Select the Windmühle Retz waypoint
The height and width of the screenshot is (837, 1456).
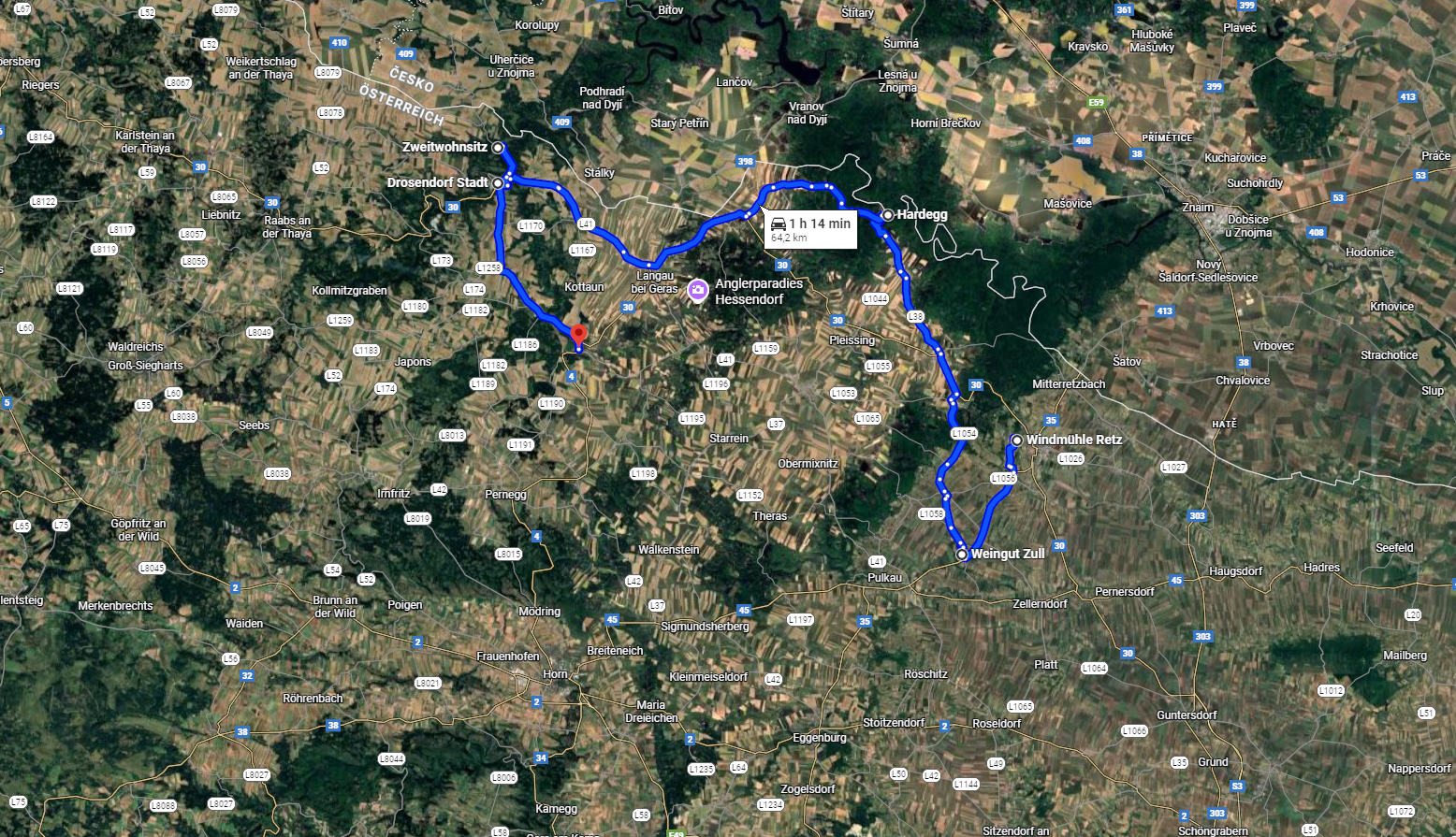pos(1016,440)
